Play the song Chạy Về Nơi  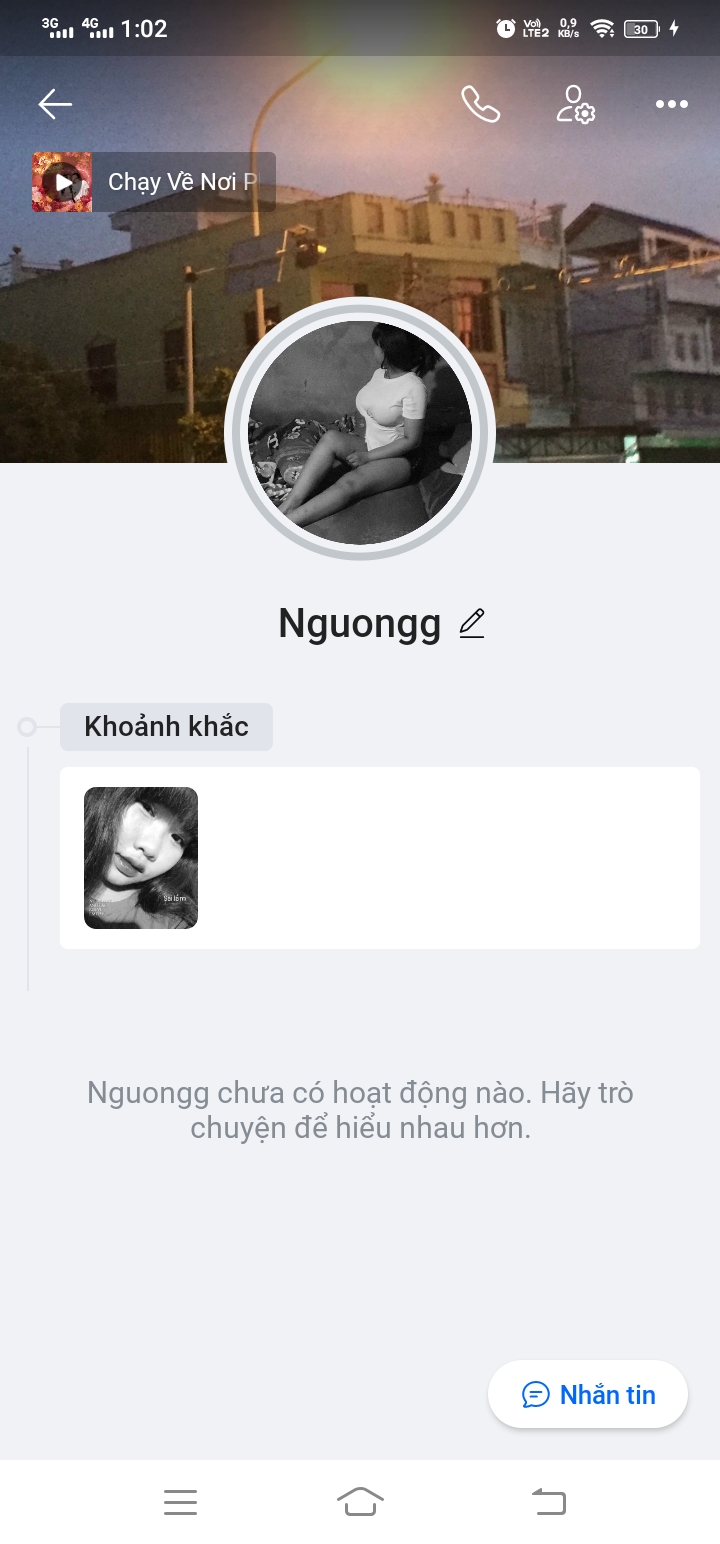click(x=63, y=182)
